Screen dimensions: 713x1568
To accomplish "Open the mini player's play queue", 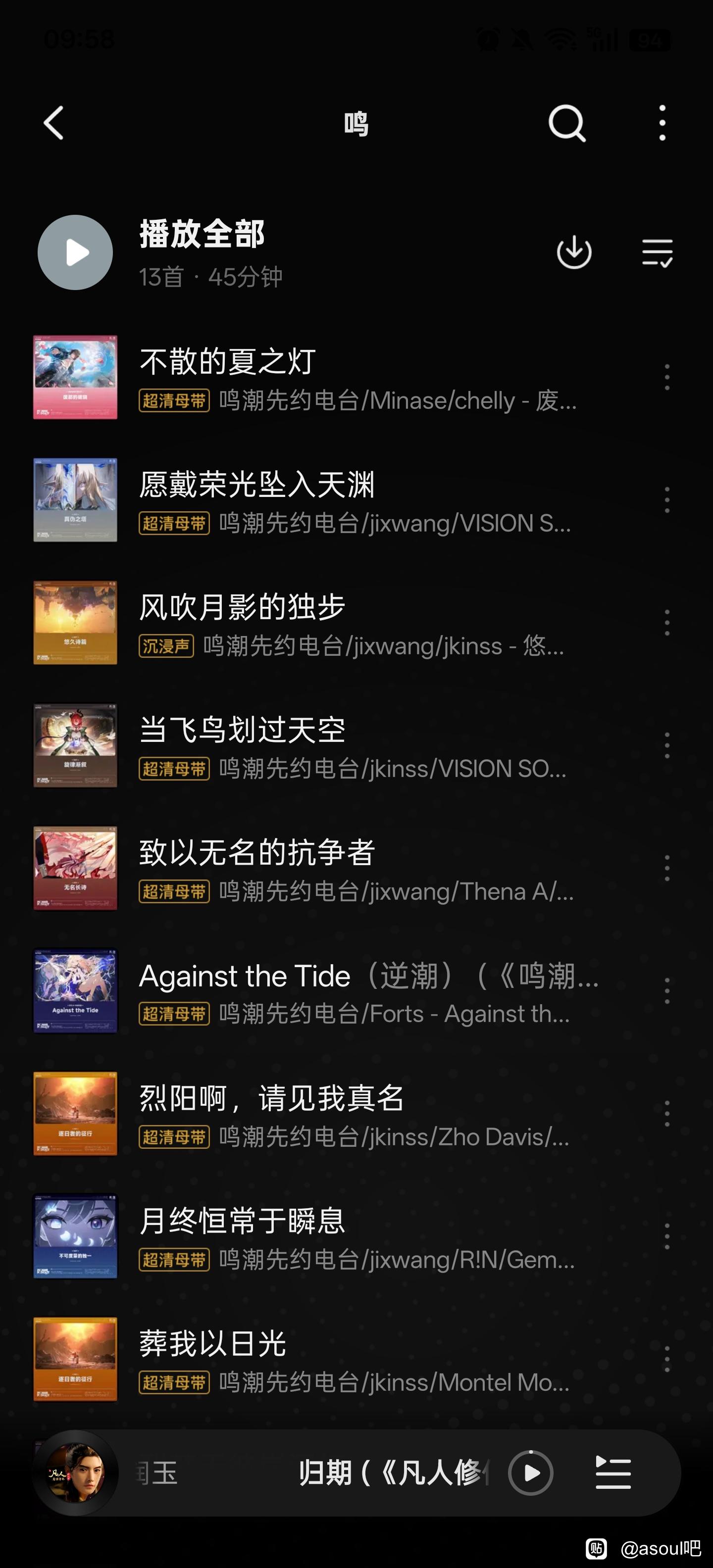I will tap(612, 1473).
